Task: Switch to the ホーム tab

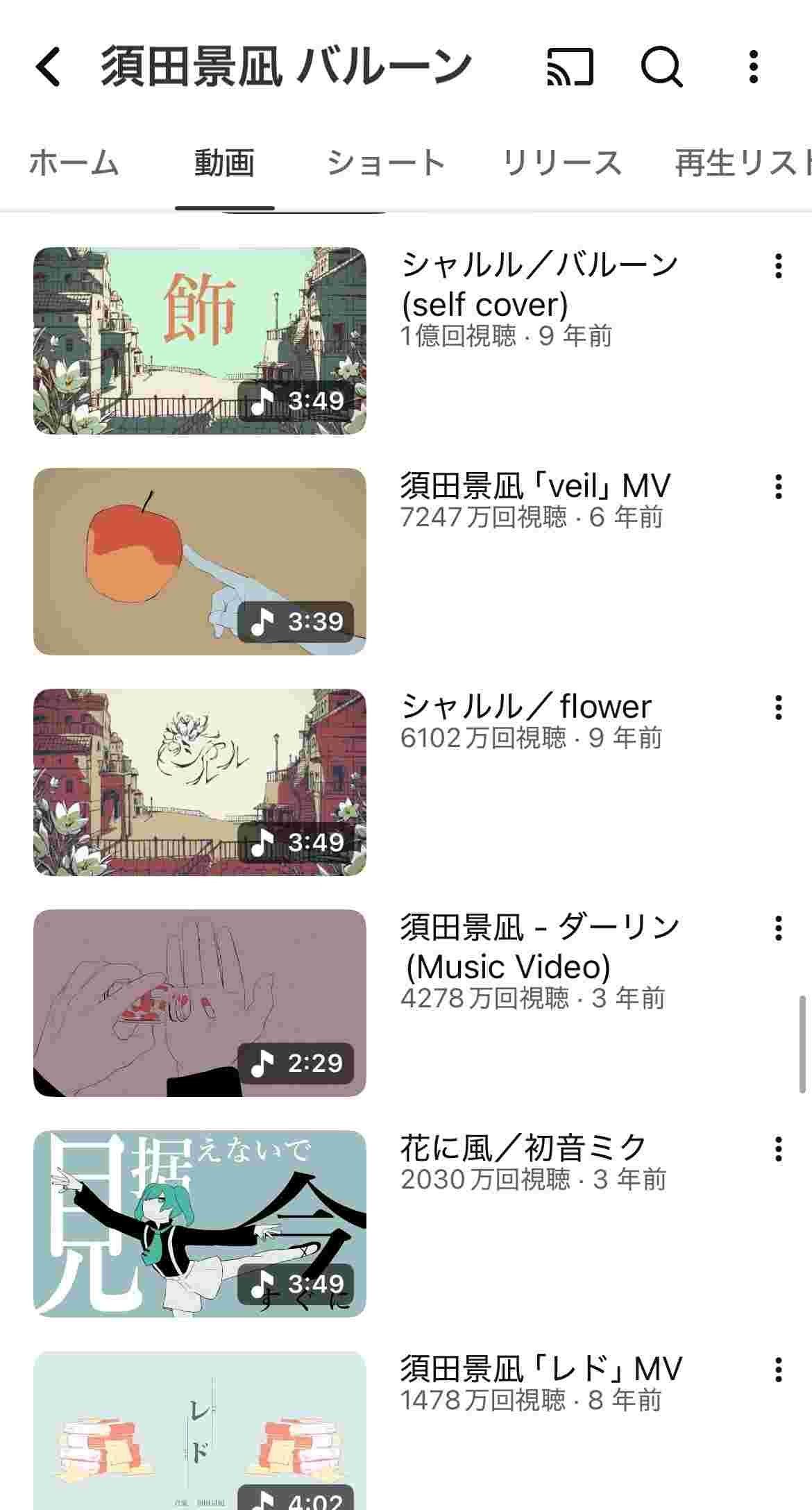Action: (74, 163)
